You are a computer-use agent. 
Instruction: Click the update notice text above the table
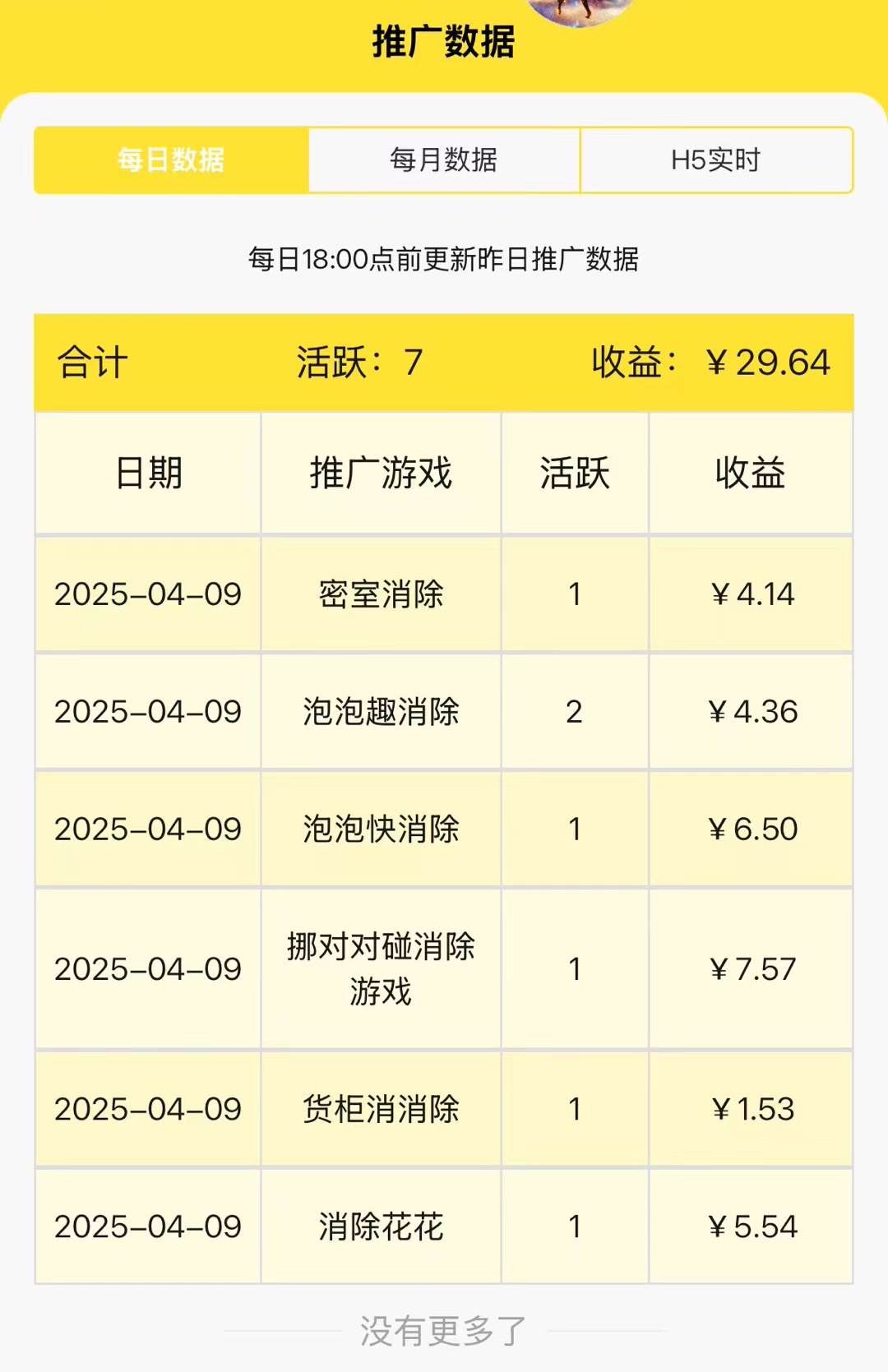pyautogui.click(x=444, y=258)
